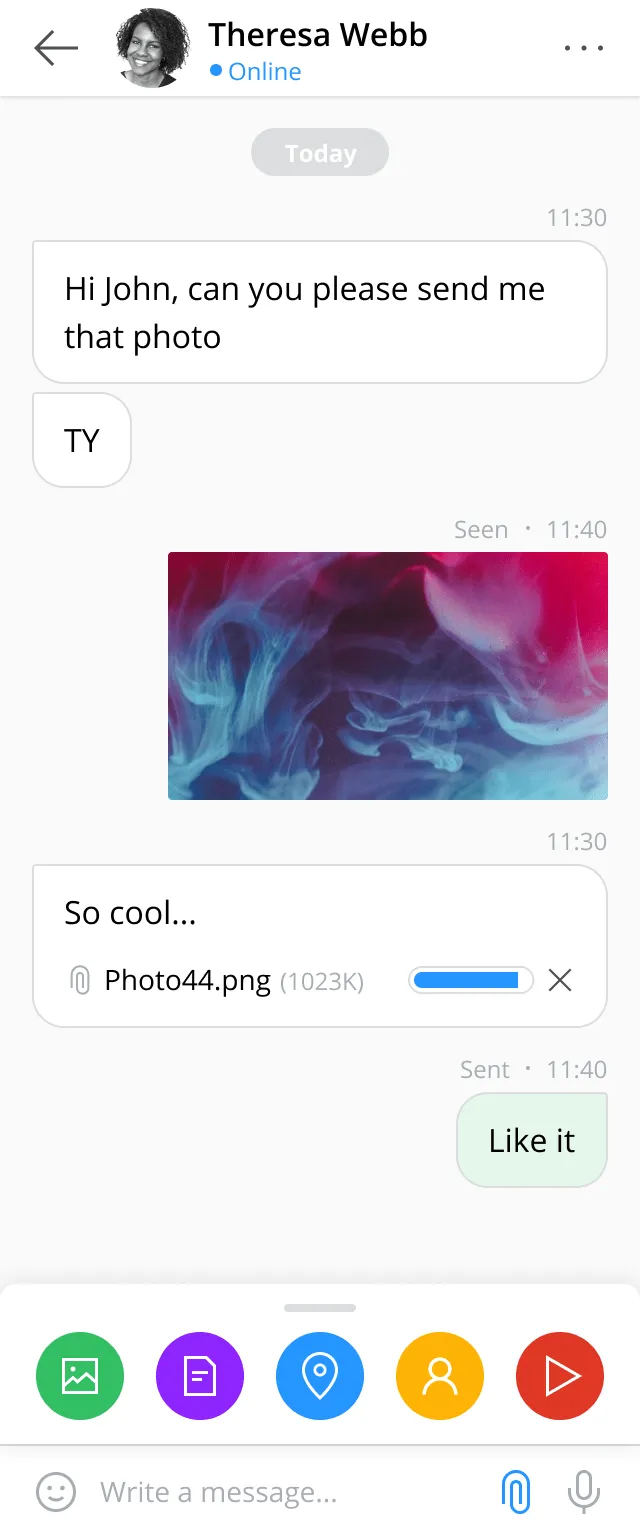Screen dimensions: 640x1540
Task: Tap the attachment panel handle
Action: point(320,1308)
